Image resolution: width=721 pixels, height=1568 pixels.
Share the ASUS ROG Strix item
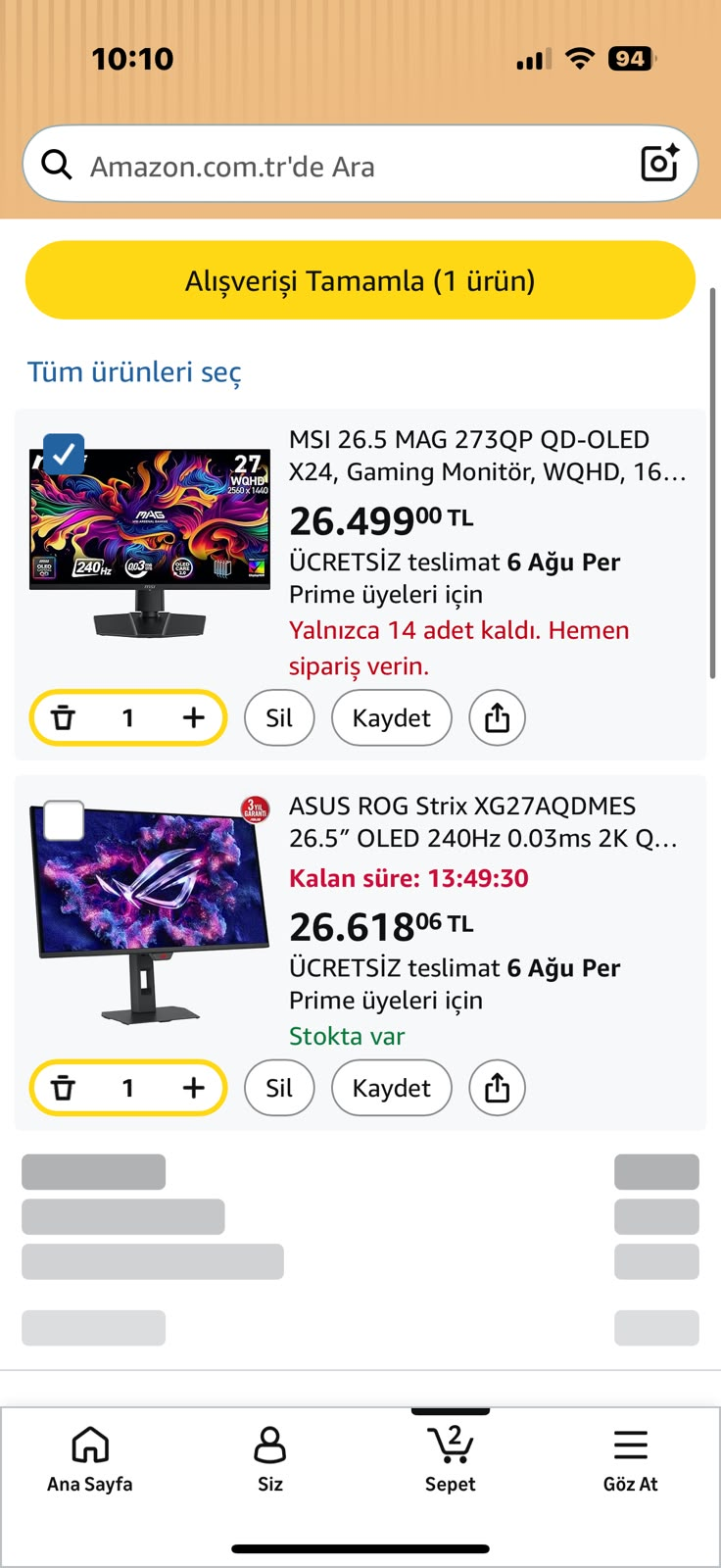[x=498, y=1088]
